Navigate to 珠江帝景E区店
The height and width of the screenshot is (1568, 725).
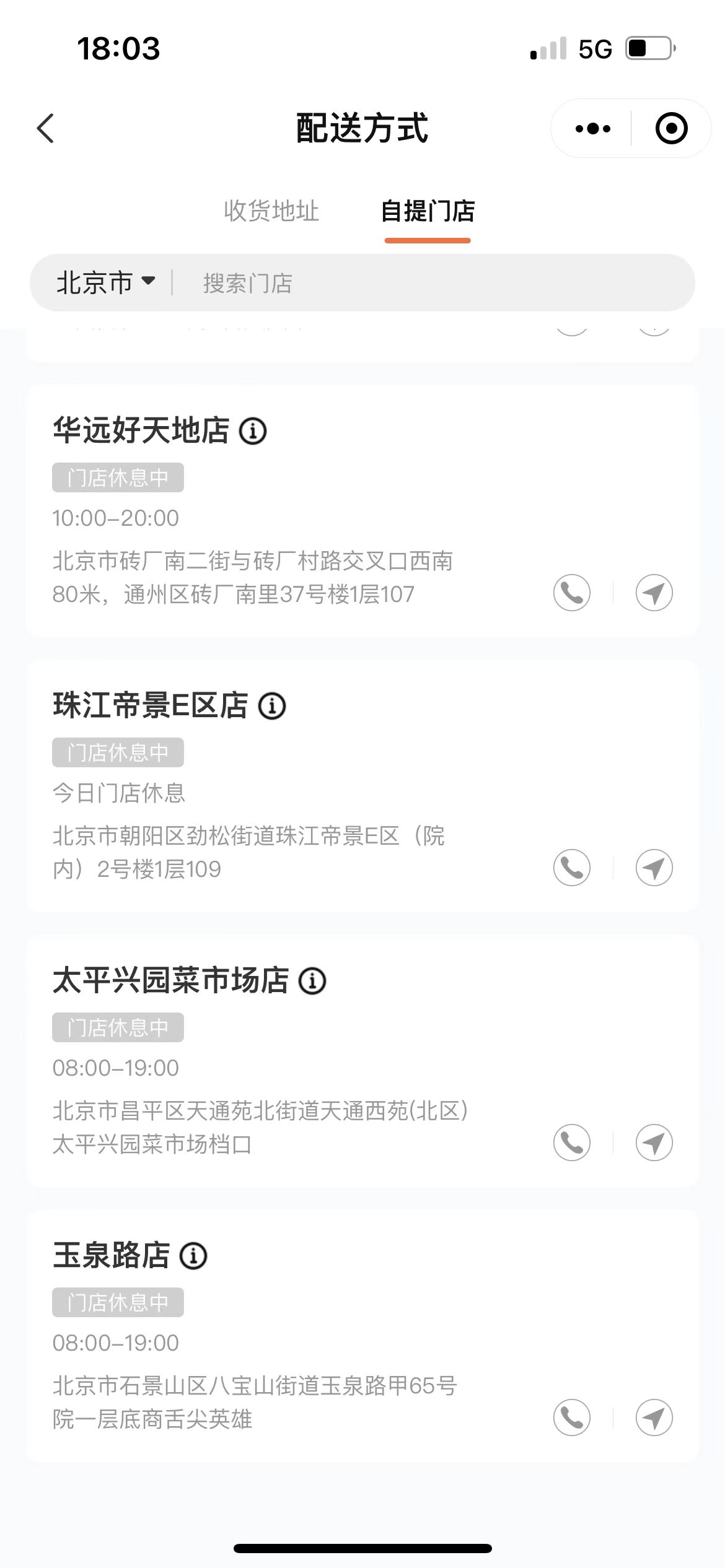pyautogui.click(x=654, y=868)
